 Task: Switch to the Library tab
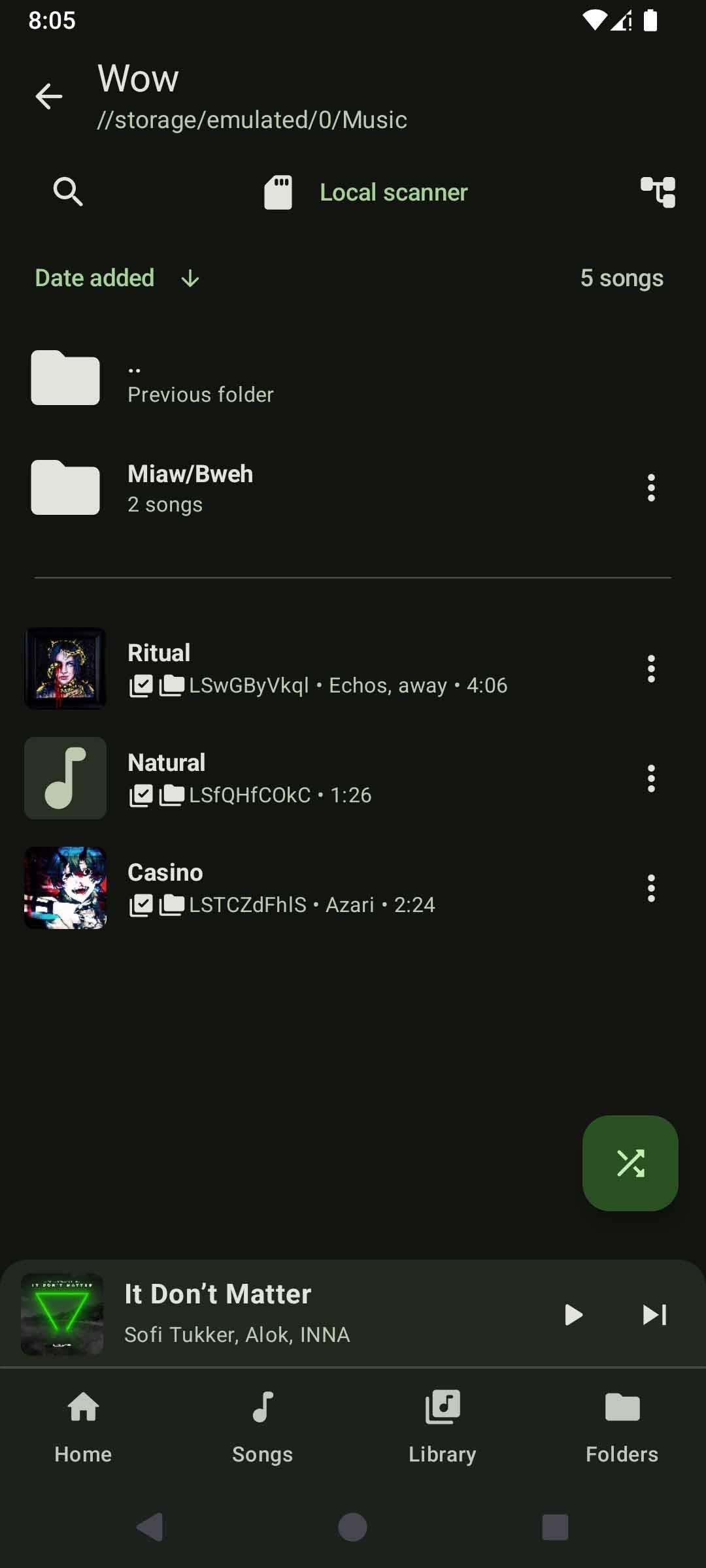pos(443,1427)
